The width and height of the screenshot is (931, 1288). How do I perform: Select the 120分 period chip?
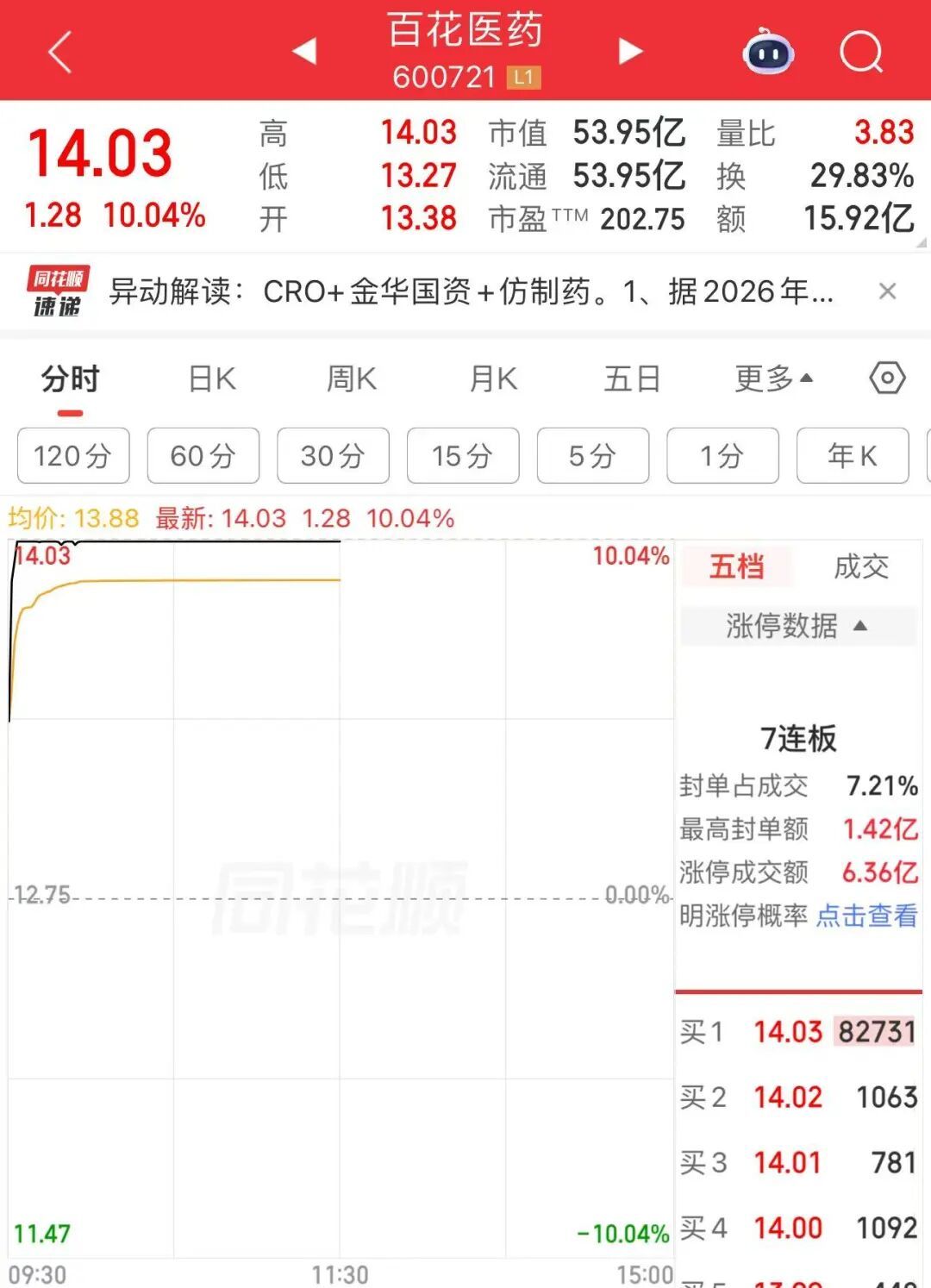(73, 455)
